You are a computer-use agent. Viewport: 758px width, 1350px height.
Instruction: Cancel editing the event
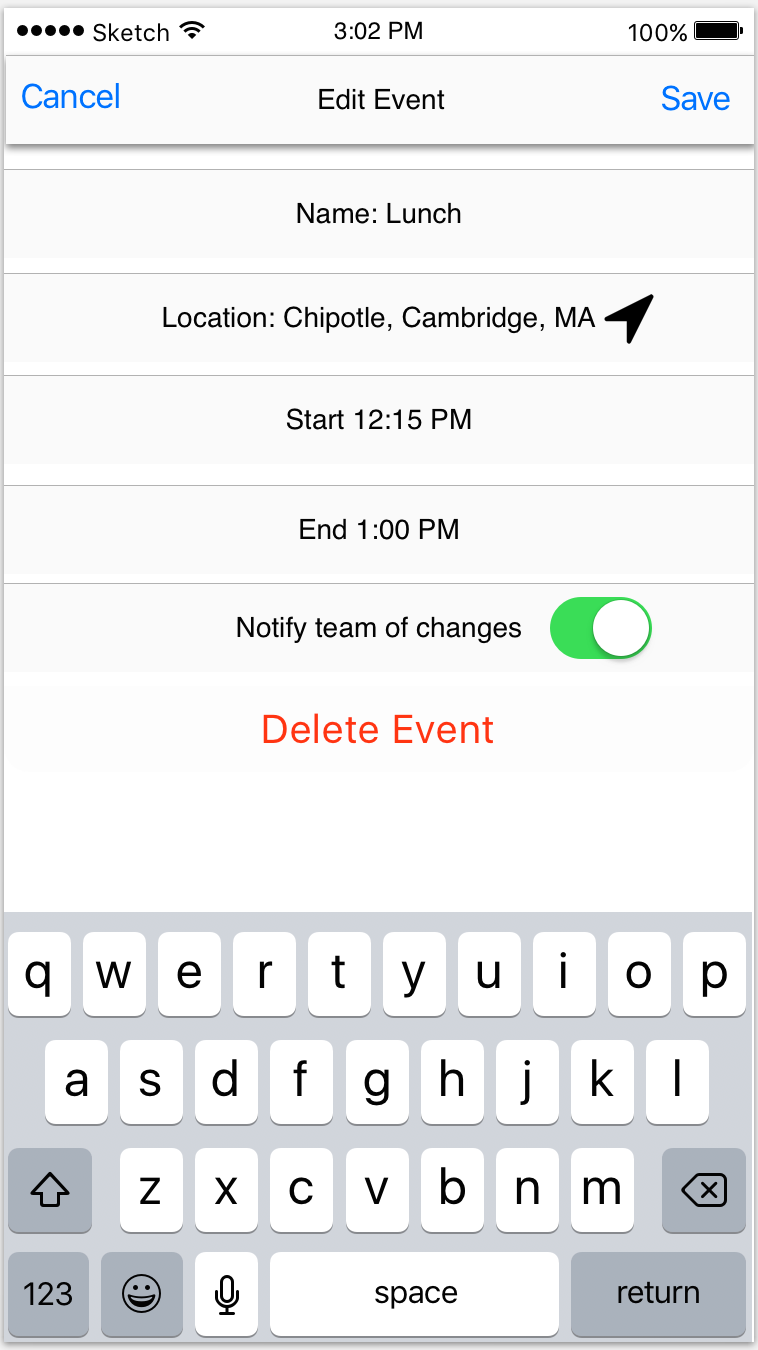point(70,97)
